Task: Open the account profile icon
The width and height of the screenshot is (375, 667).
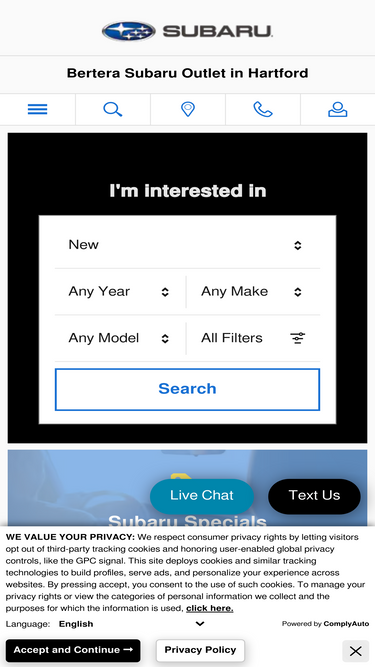Action: (x=338, y=109)
